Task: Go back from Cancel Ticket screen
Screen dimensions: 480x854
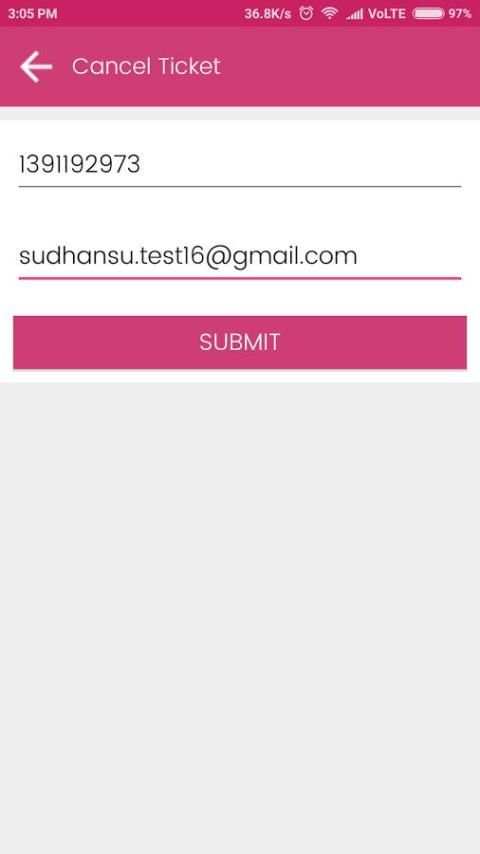Action: pyautogui.click(x=36, y=66)
